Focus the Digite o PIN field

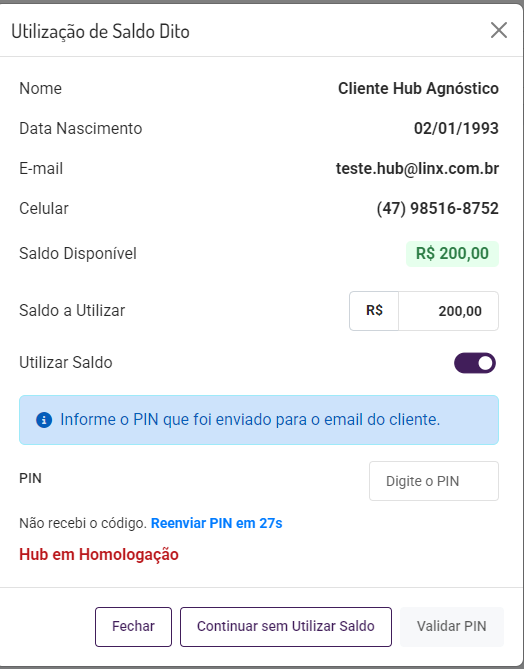[x=434, y=481]
